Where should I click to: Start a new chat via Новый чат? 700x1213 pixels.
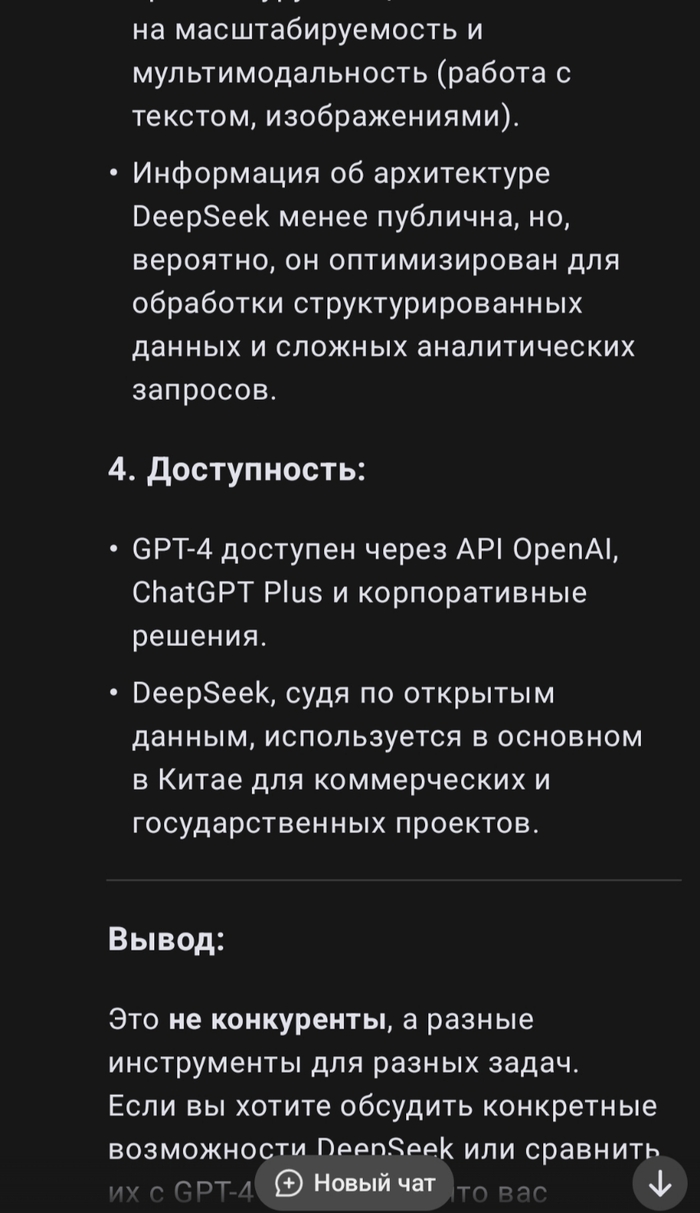tap(355, 1183)
